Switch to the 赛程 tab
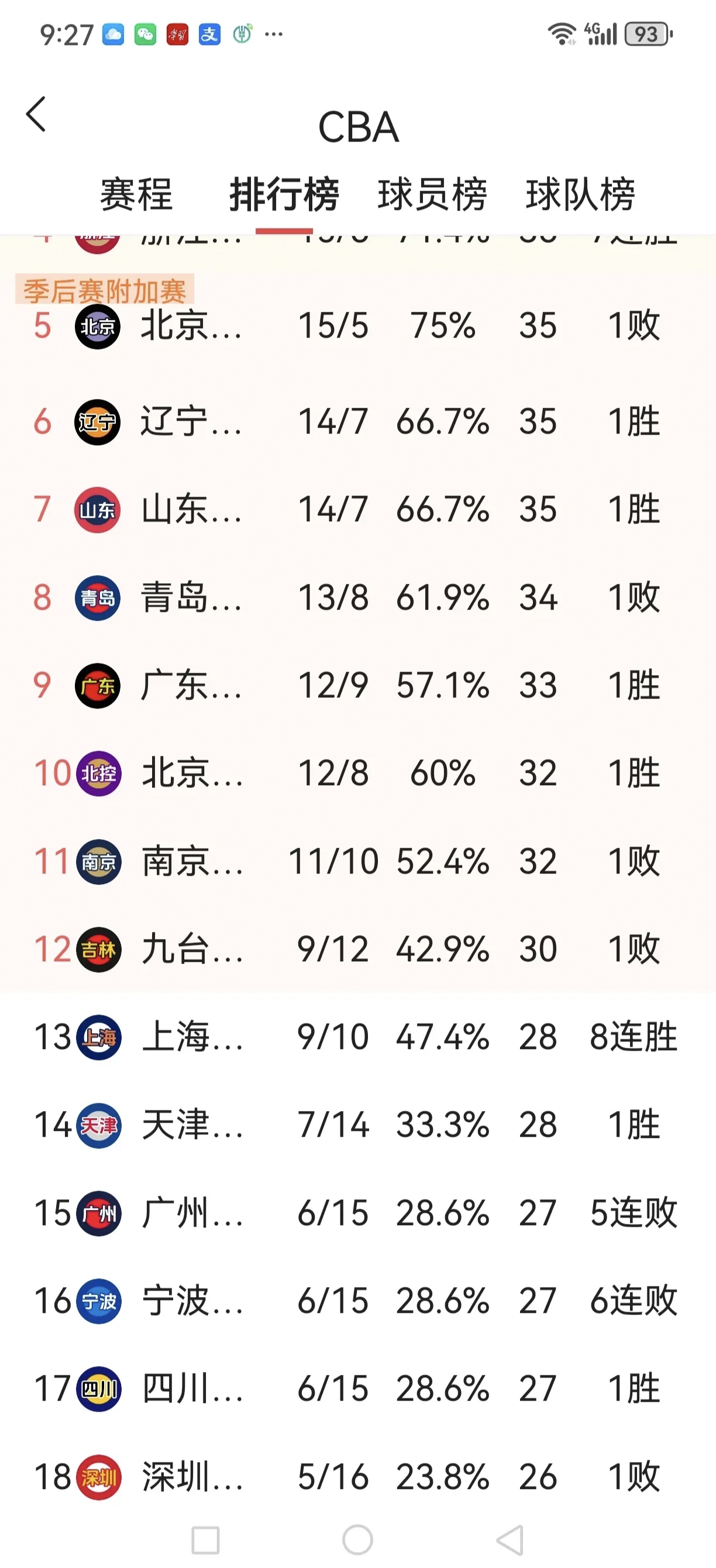 pos(136,195)
